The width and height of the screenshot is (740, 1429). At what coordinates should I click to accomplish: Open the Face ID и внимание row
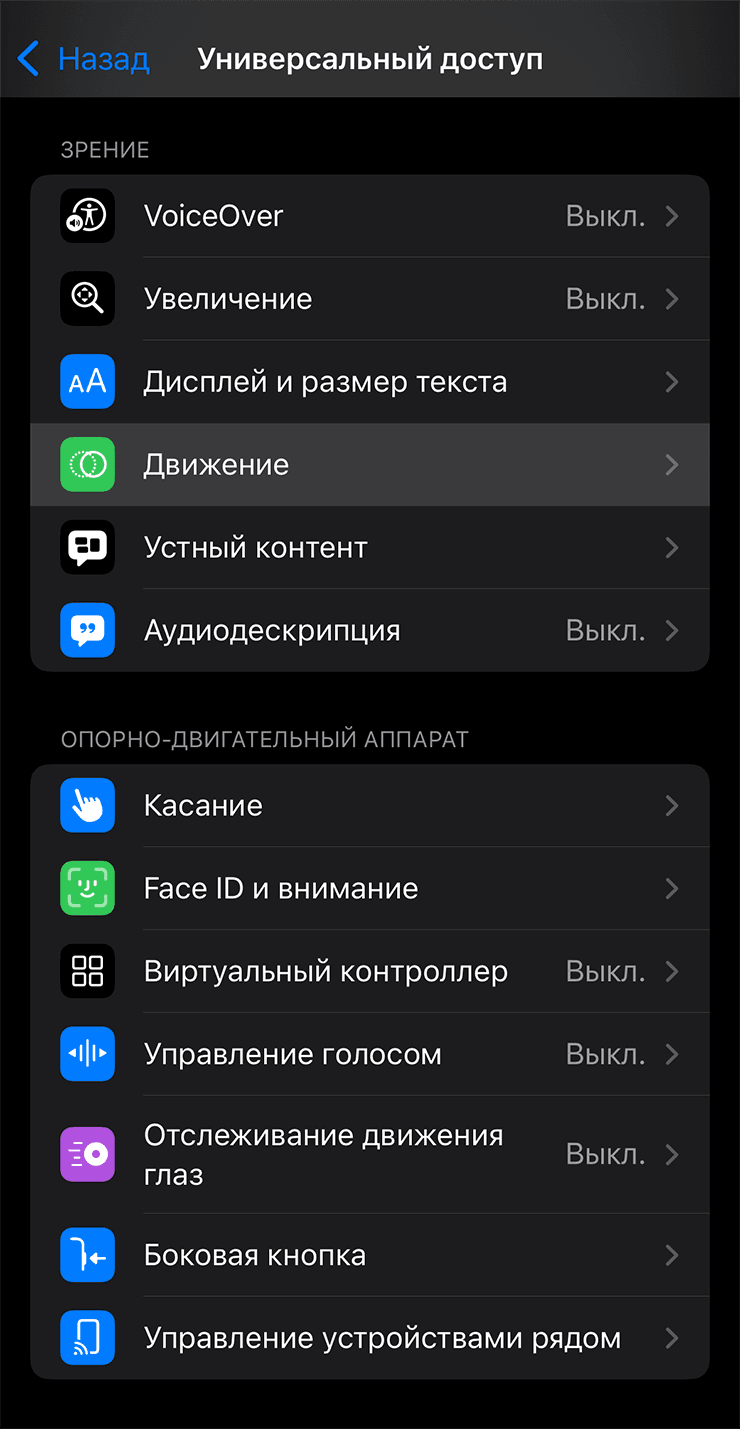tap(370, 888)
